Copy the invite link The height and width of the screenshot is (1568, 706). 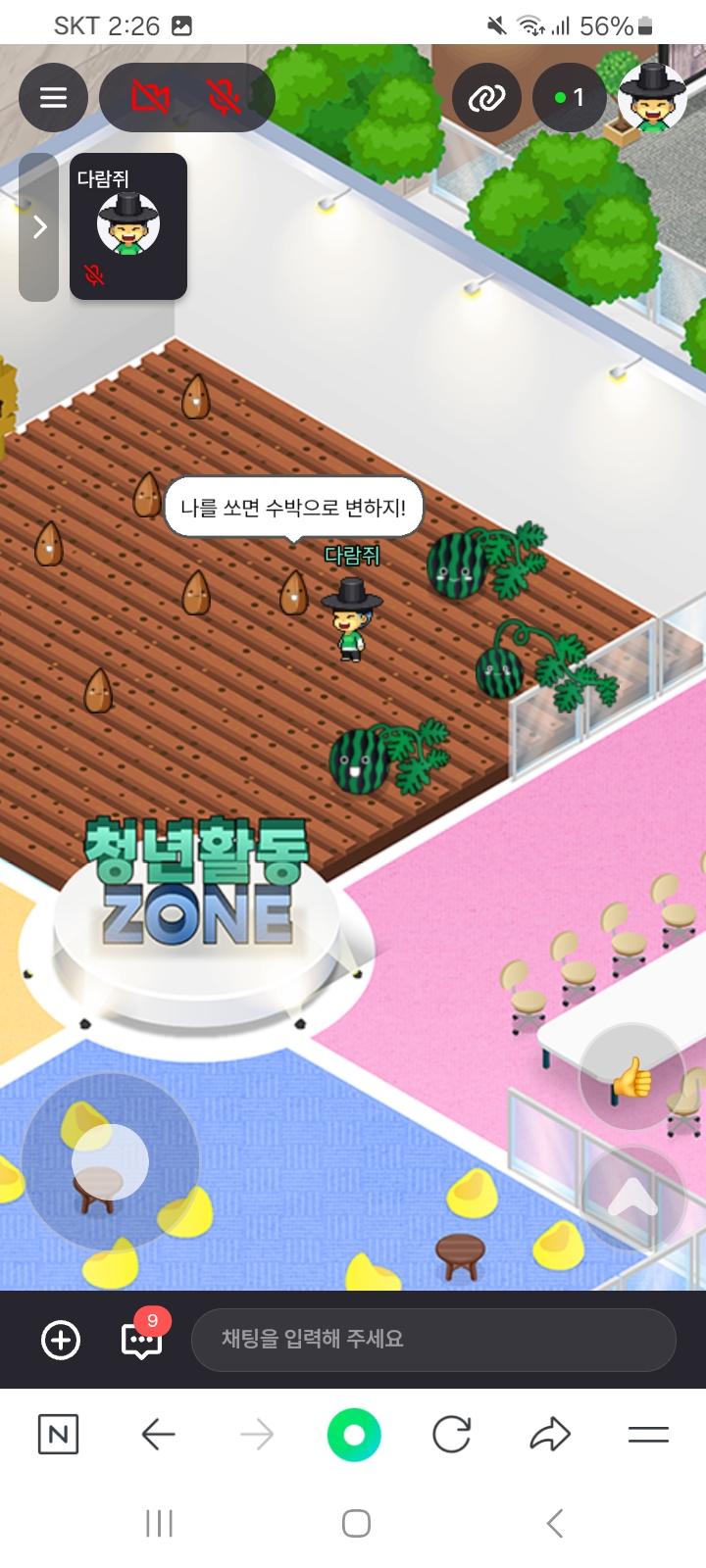(485, 97)
